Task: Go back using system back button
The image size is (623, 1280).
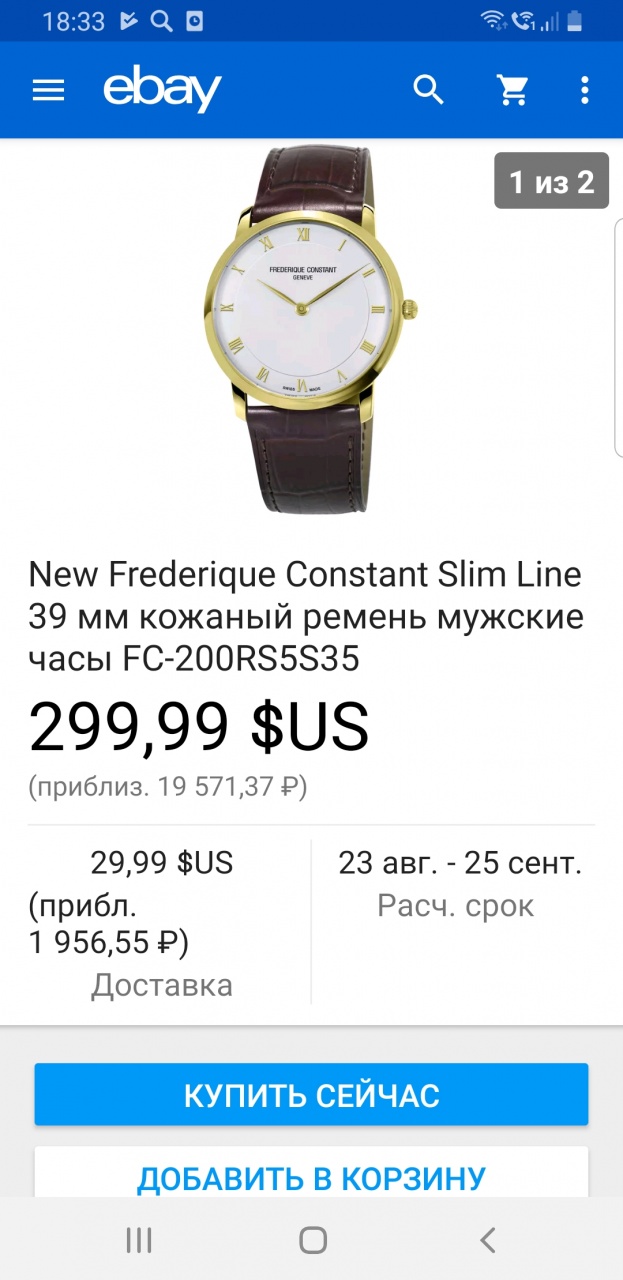Action: (x=487, y=1241)
